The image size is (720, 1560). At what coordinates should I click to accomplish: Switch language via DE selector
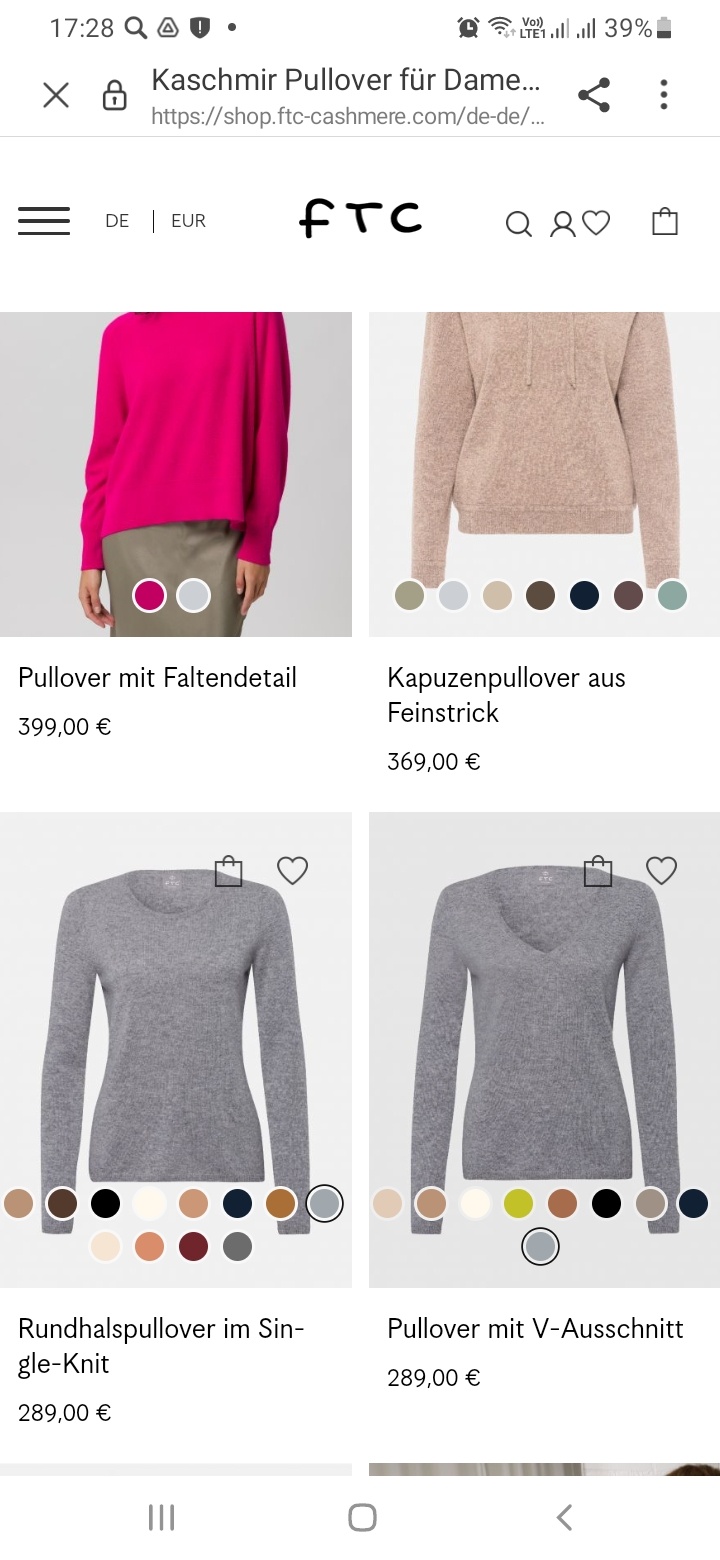pyautogui.click(x=117, y=221)
